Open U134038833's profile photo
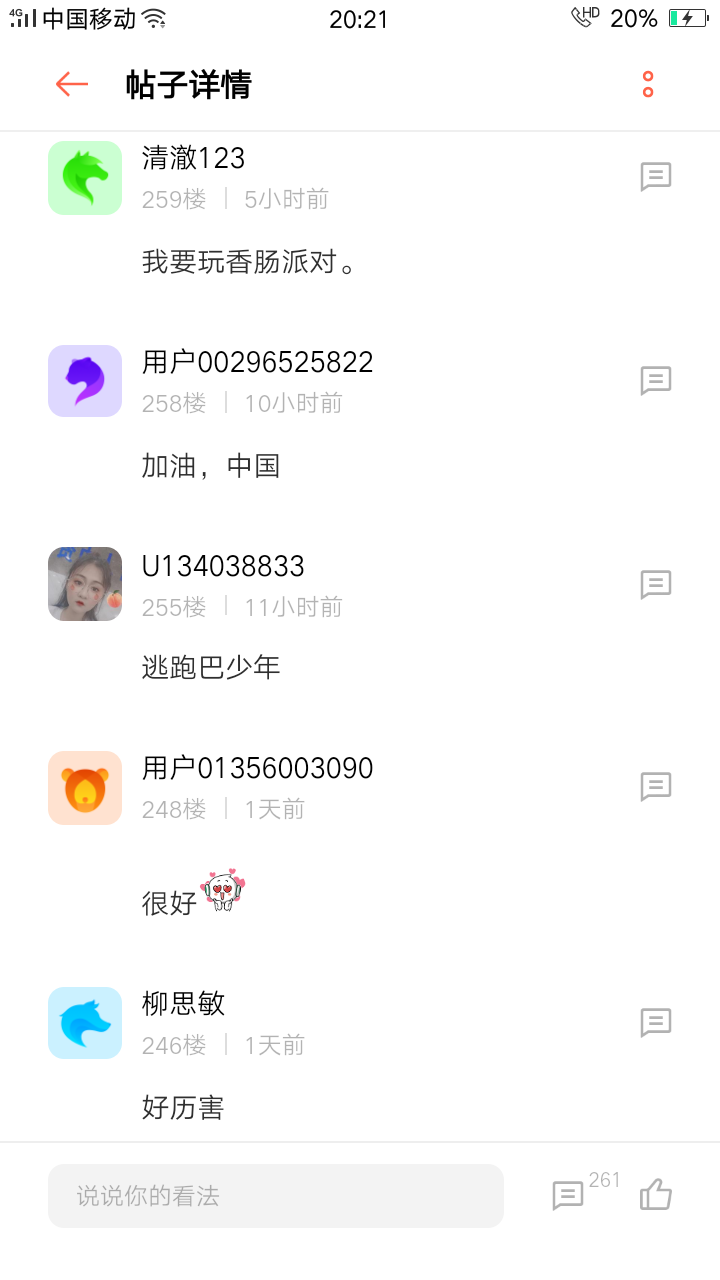 (x=85, y=584)
